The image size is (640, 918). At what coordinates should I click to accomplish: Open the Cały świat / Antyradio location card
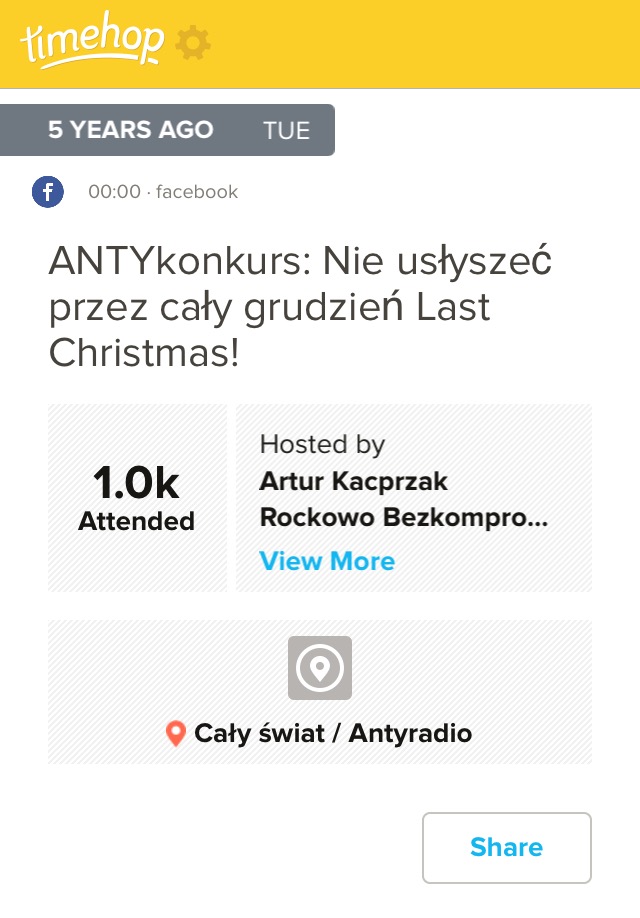tap(319, 693)
